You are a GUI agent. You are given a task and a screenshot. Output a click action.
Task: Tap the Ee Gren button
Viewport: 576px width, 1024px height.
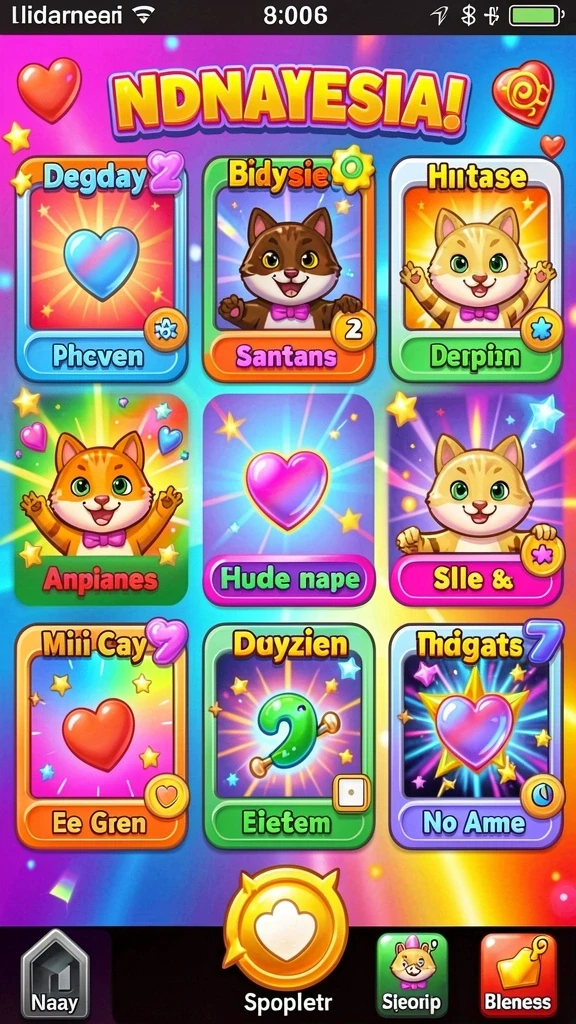99,824
